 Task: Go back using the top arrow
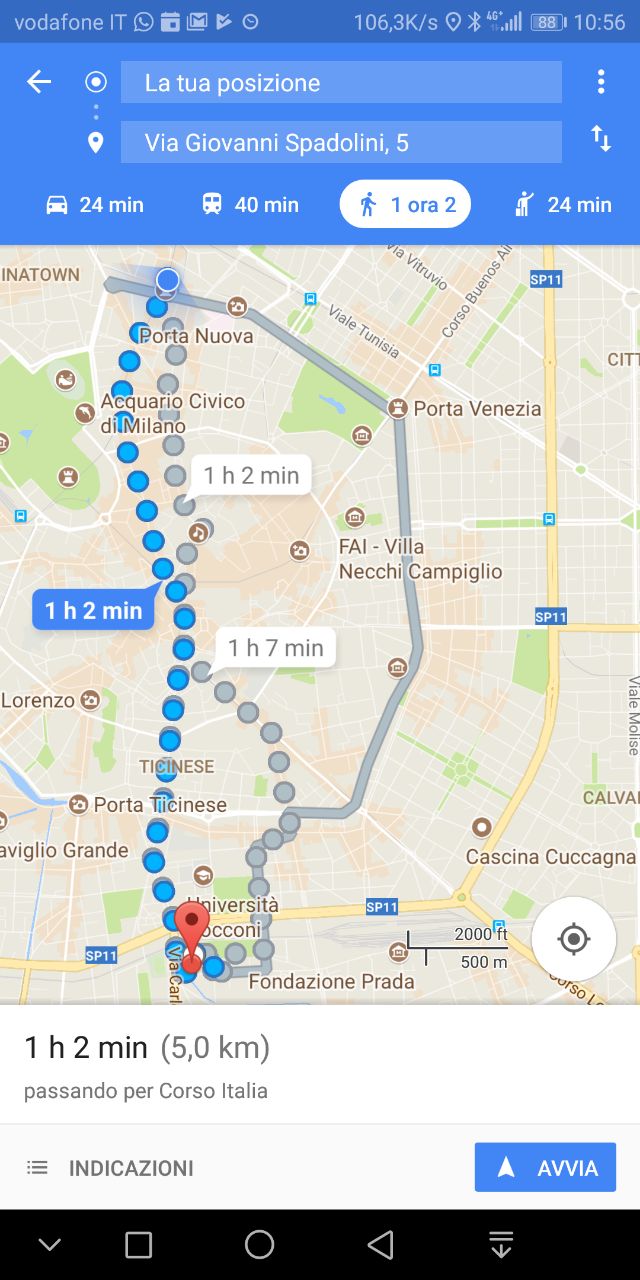point(38,82)
